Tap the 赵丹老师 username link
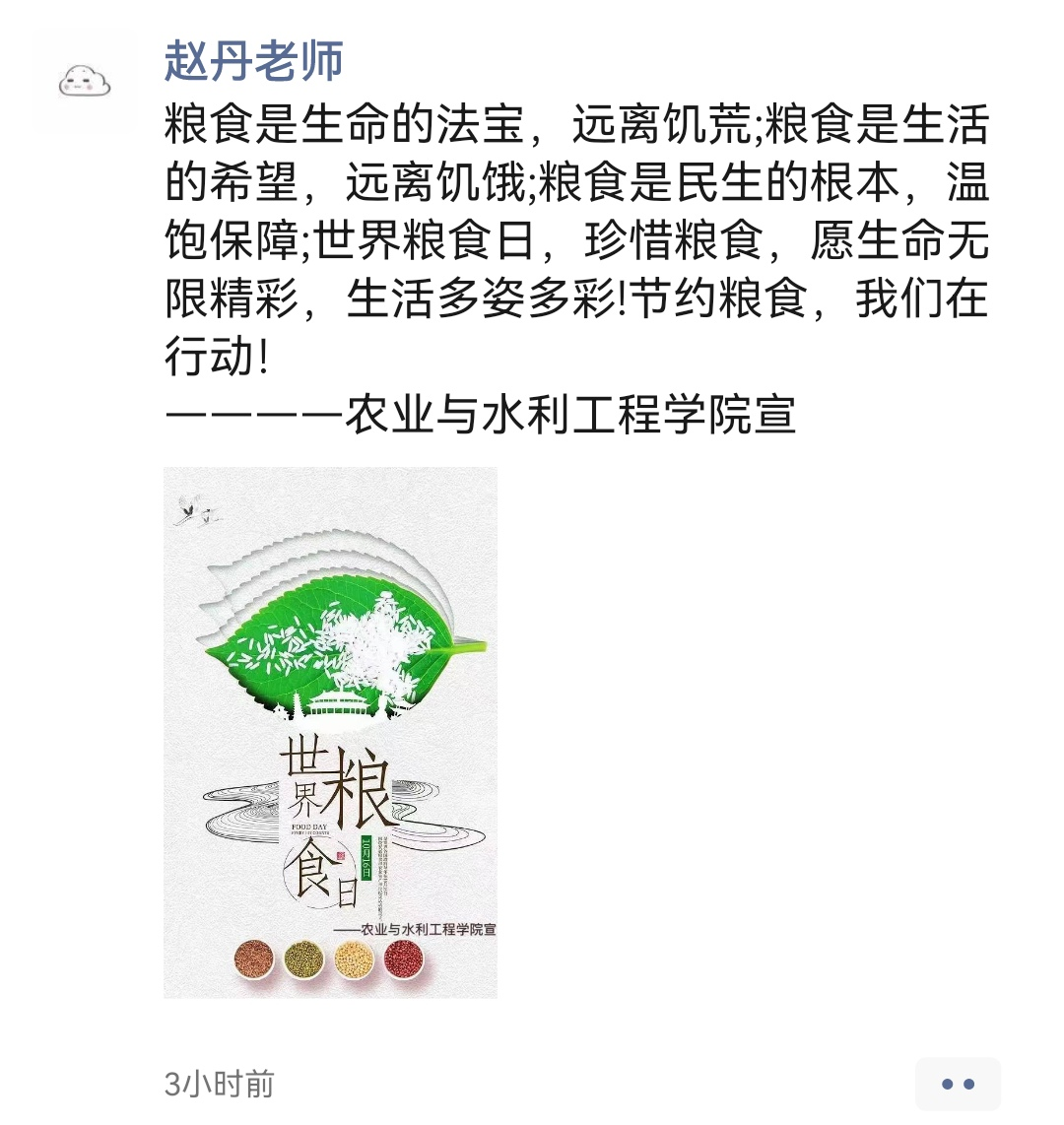 253,61
